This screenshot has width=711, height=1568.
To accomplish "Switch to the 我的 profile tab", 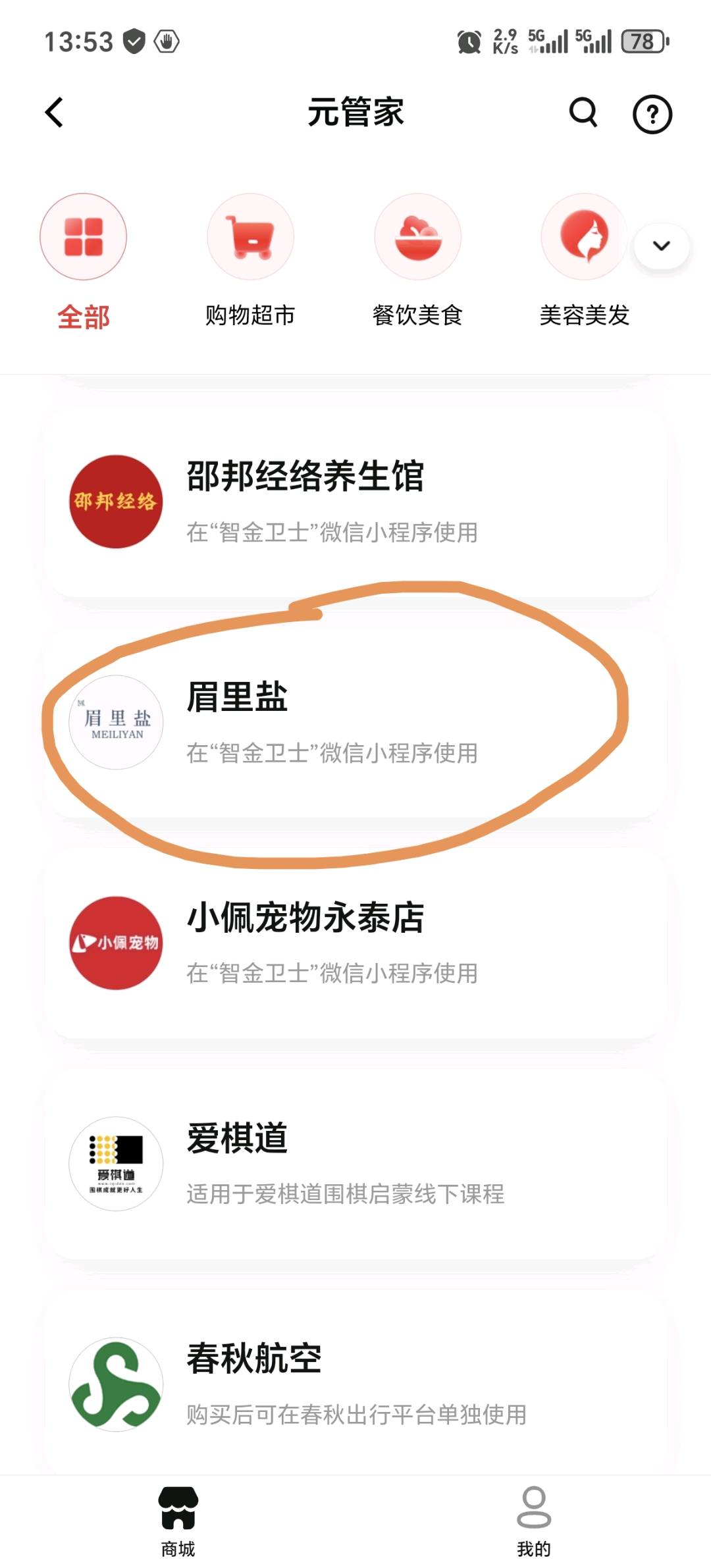I will point(533,1521).
